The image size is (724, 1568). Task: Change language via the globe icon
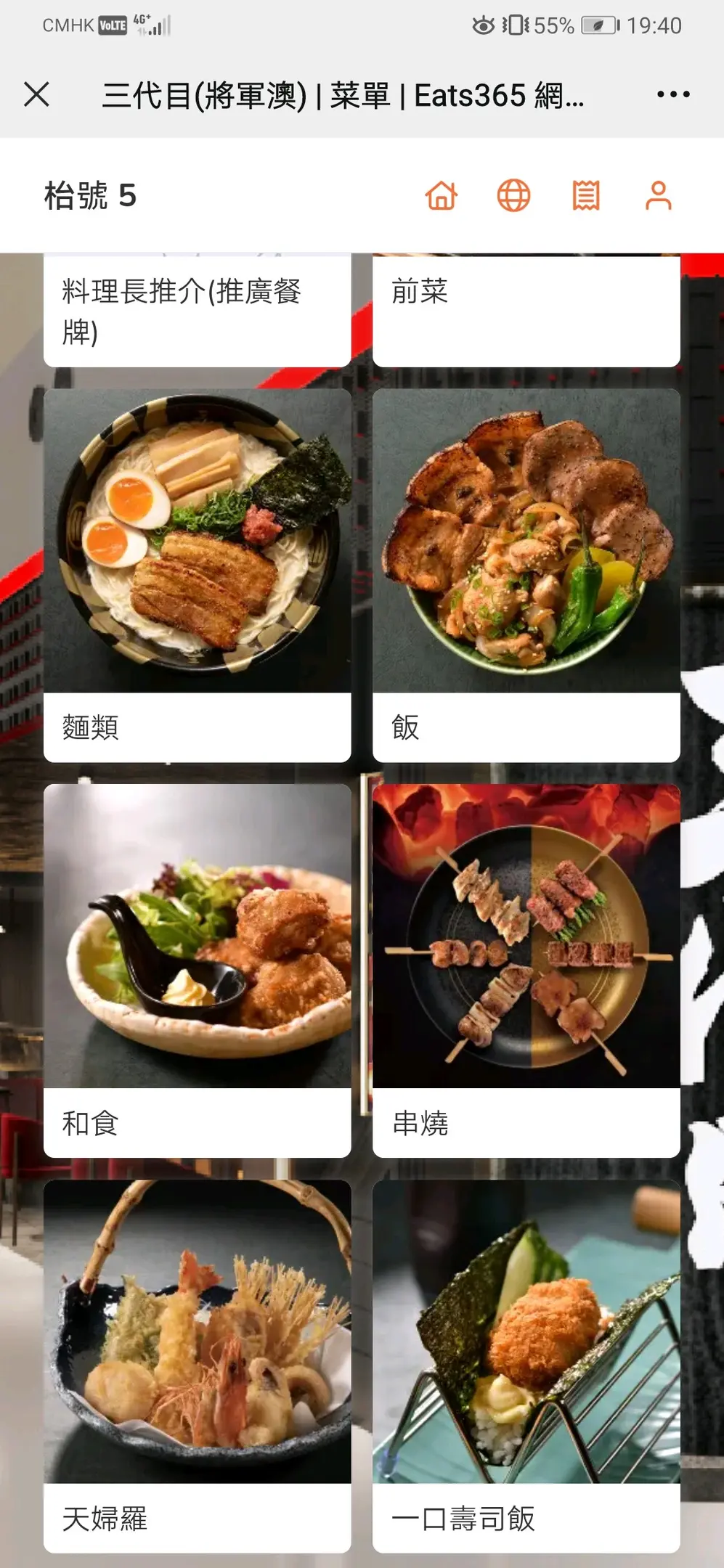point(513,196)
